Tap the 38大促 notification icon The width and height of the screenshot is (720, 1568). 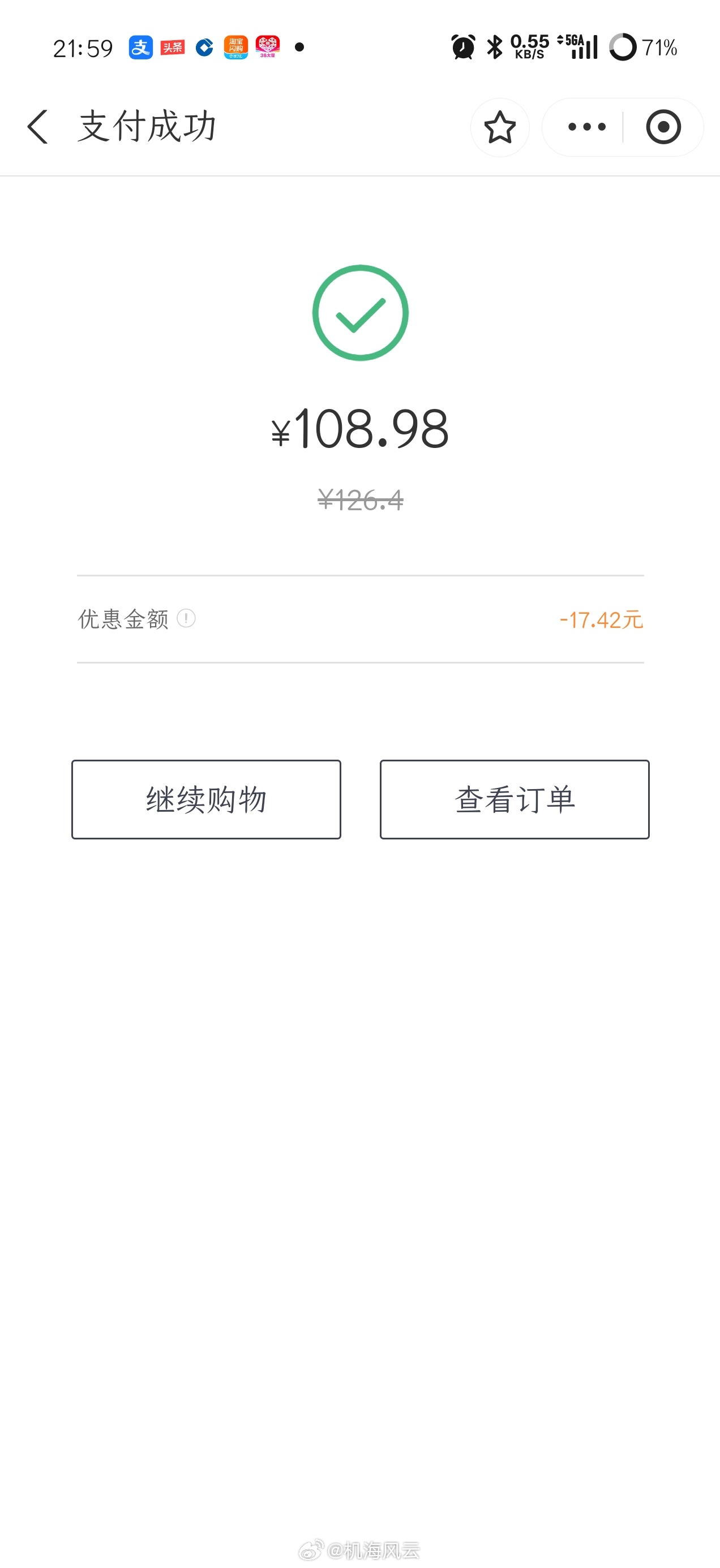(267, 47)
